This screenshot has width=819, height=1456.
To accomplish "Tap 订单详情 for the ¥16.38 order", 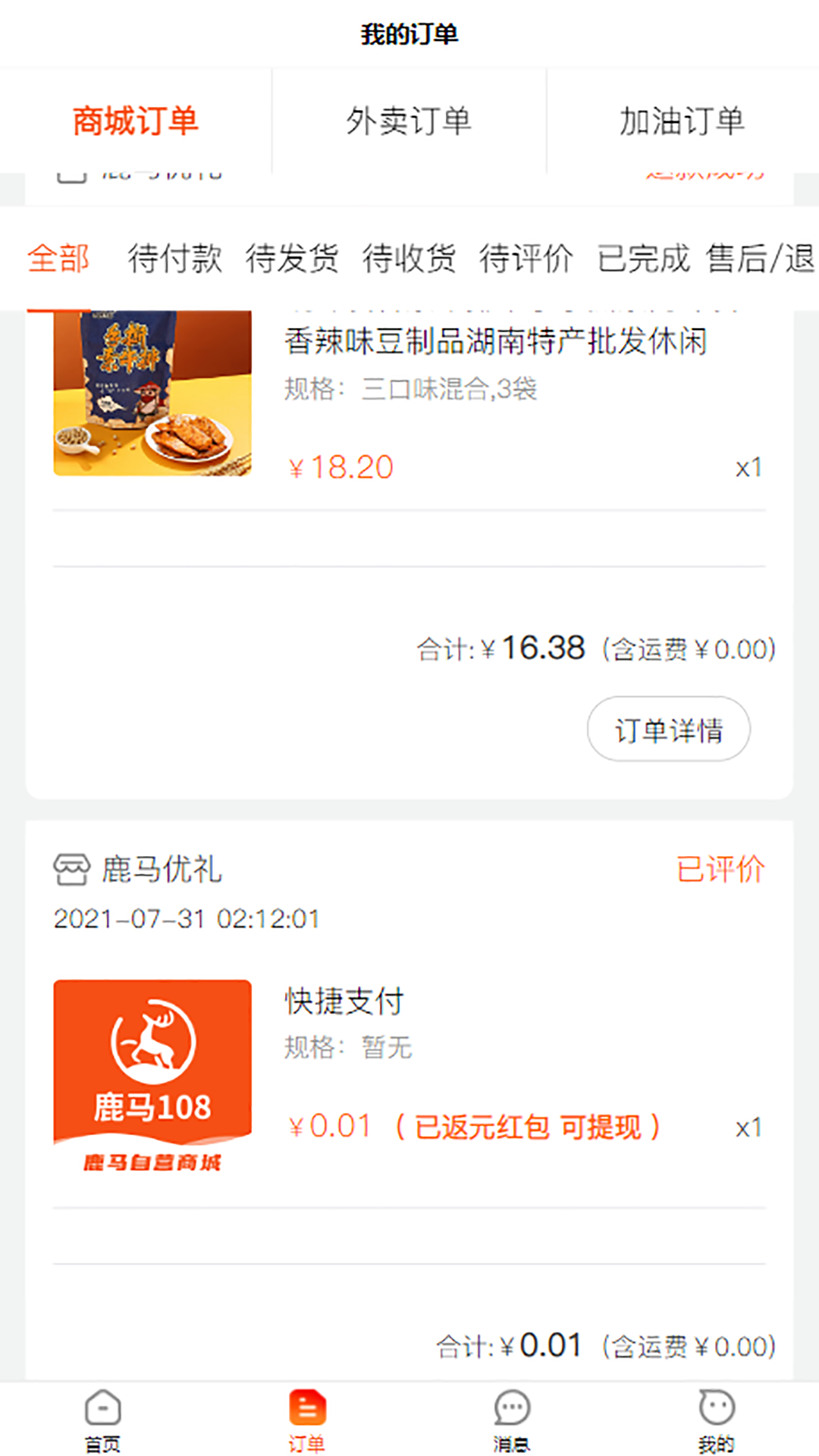I will [668, 730].
